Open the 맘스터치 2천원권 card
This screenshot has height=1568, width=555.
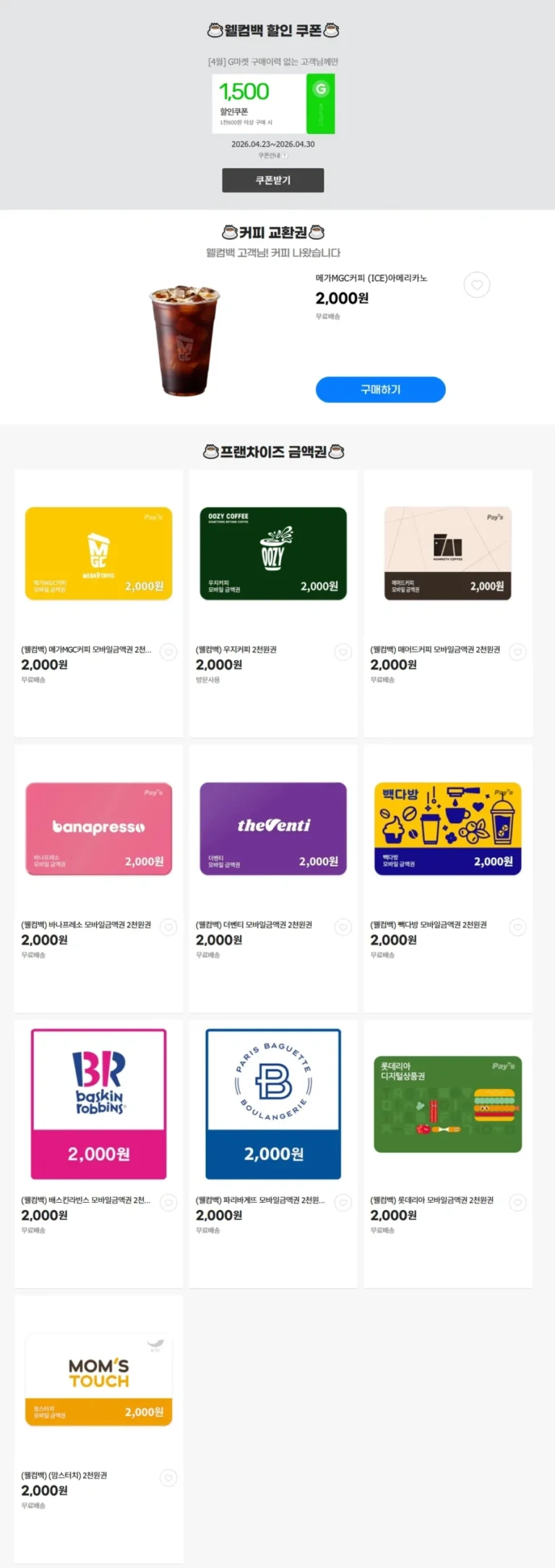98,1379
